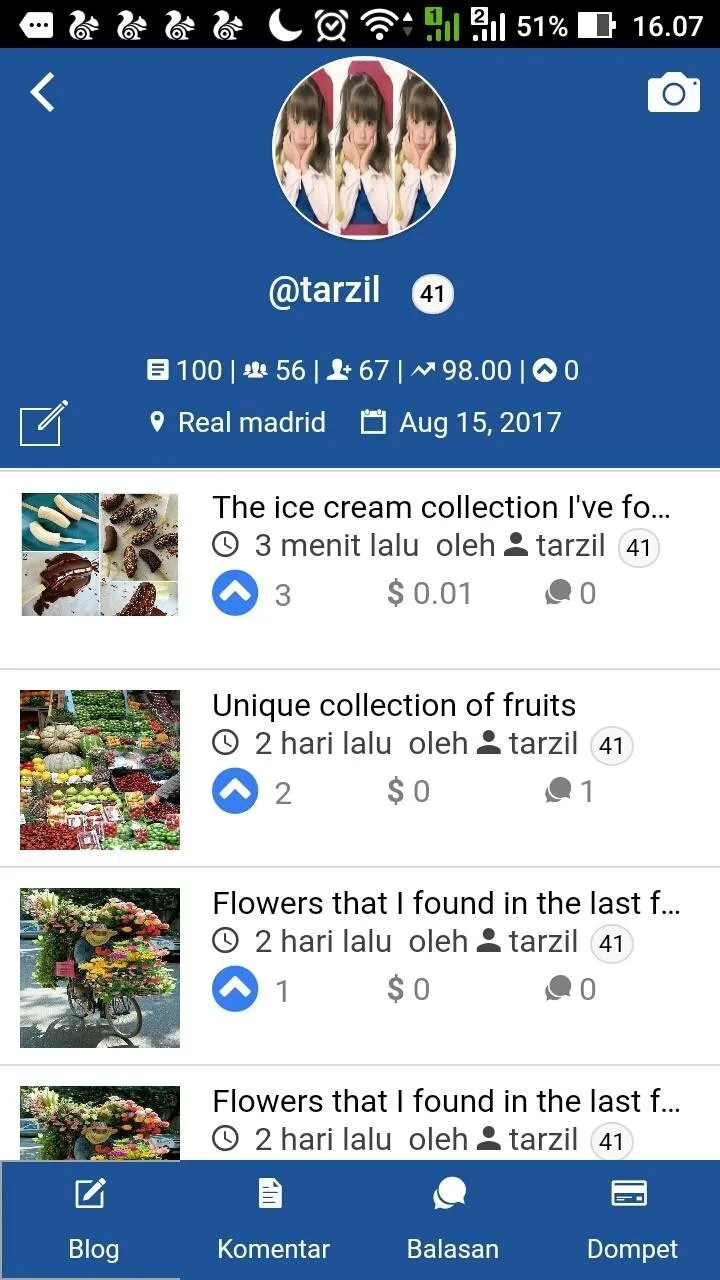View comments on Unique collection of fruits
The height and width of the screenshot is (1280, 720).
tap(569, 791)
